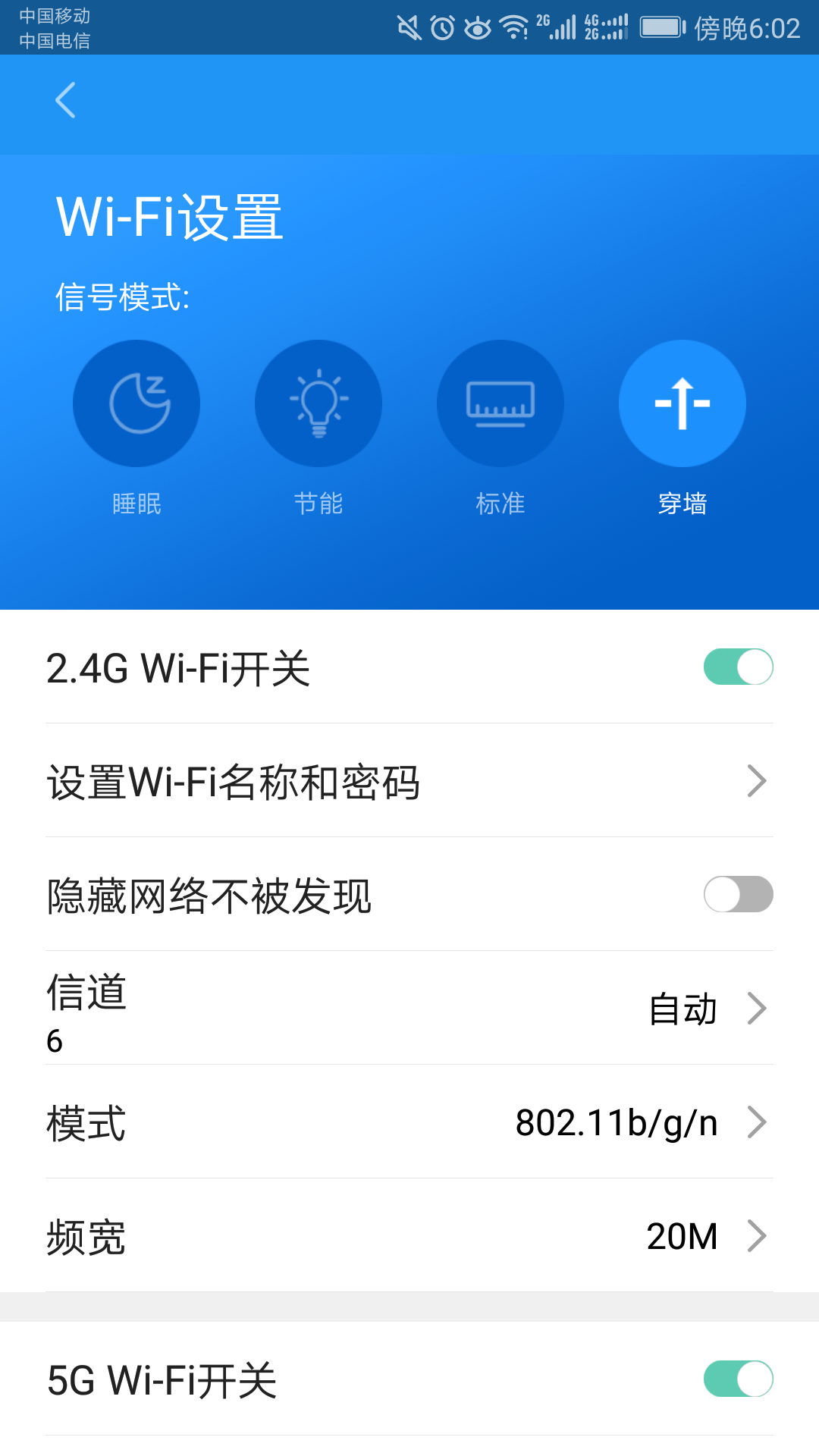Select the 标准 standard signal mode icon
This screenshot has width=819, height=1456.
point(500,403)
